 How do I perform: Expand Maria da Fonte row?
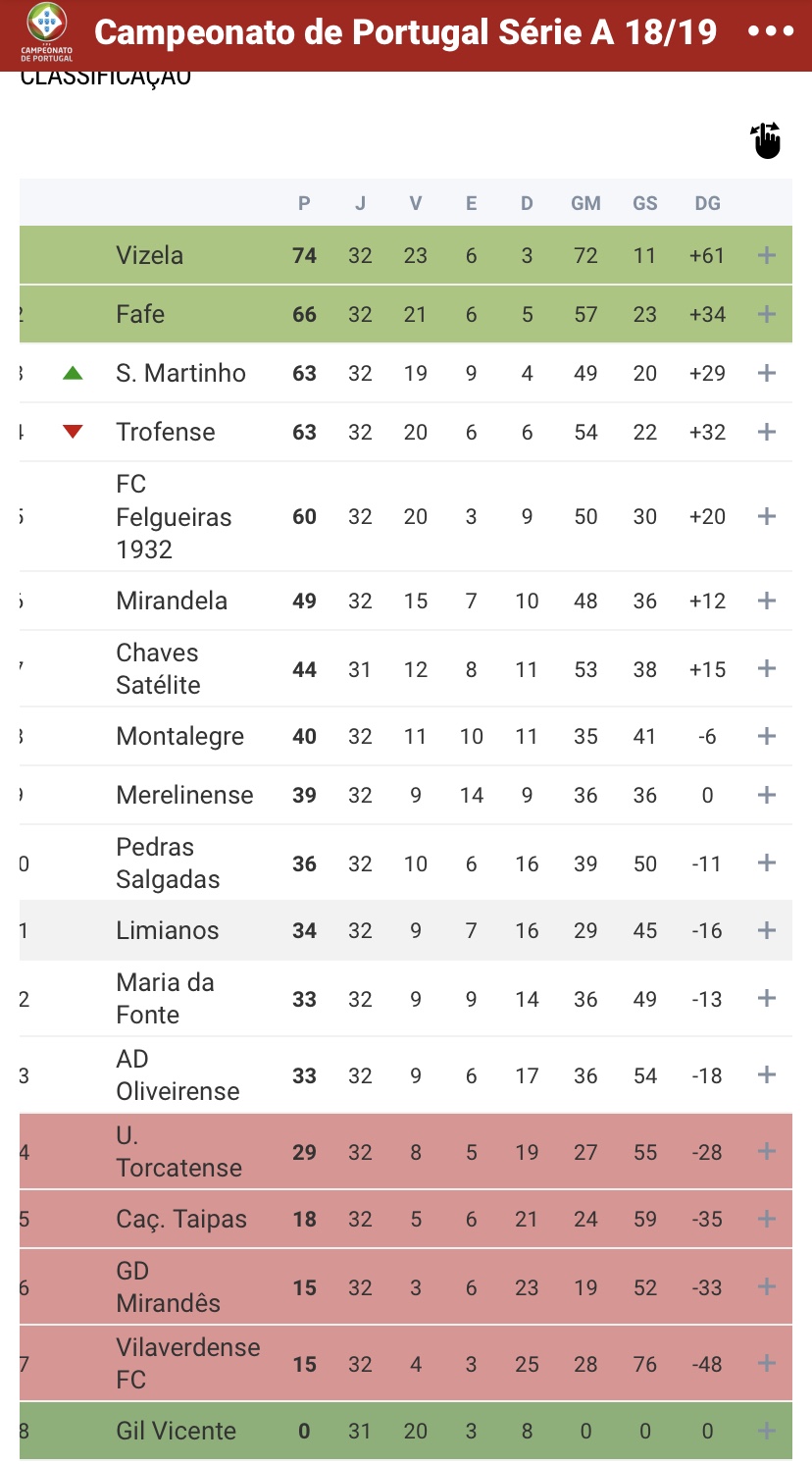tap(767, 998)
